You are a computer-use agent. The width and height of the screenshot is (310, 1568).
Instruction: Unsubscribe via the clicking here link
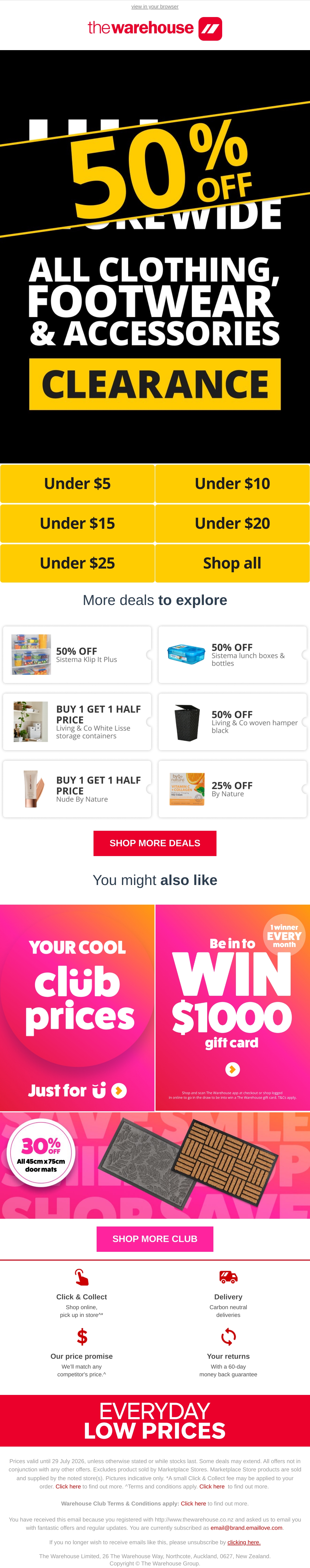(244, 1542)
